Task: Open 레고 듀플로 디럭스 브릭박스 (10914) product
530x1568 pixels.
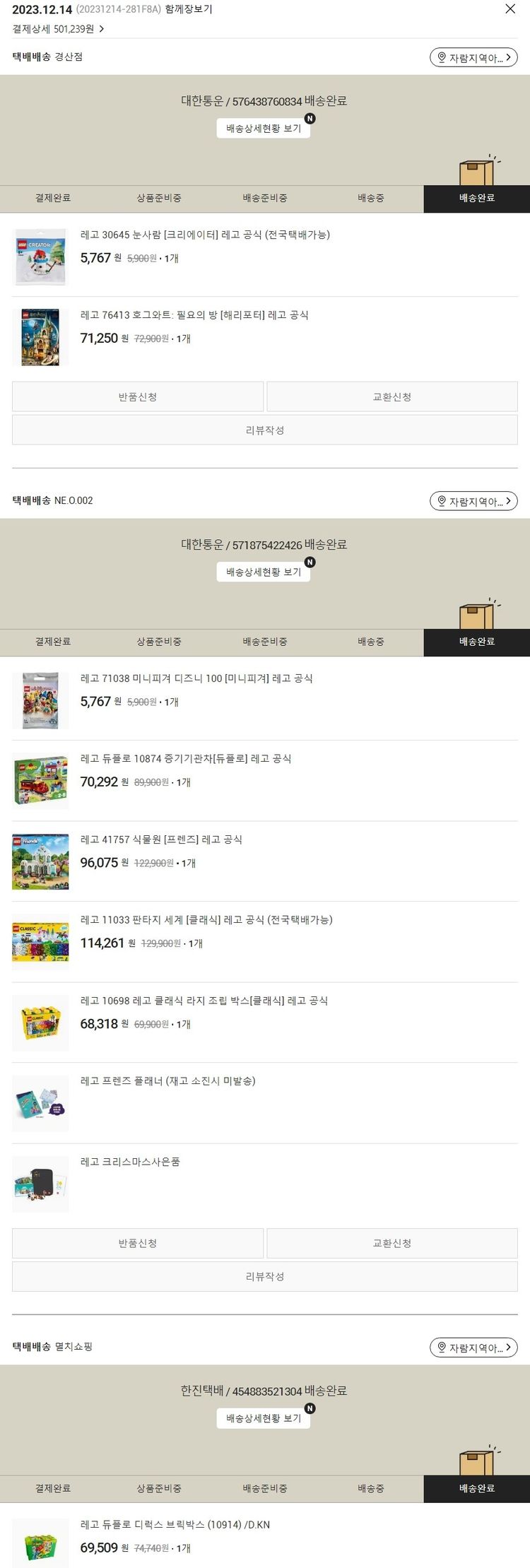Action: tap(175, 1524)
